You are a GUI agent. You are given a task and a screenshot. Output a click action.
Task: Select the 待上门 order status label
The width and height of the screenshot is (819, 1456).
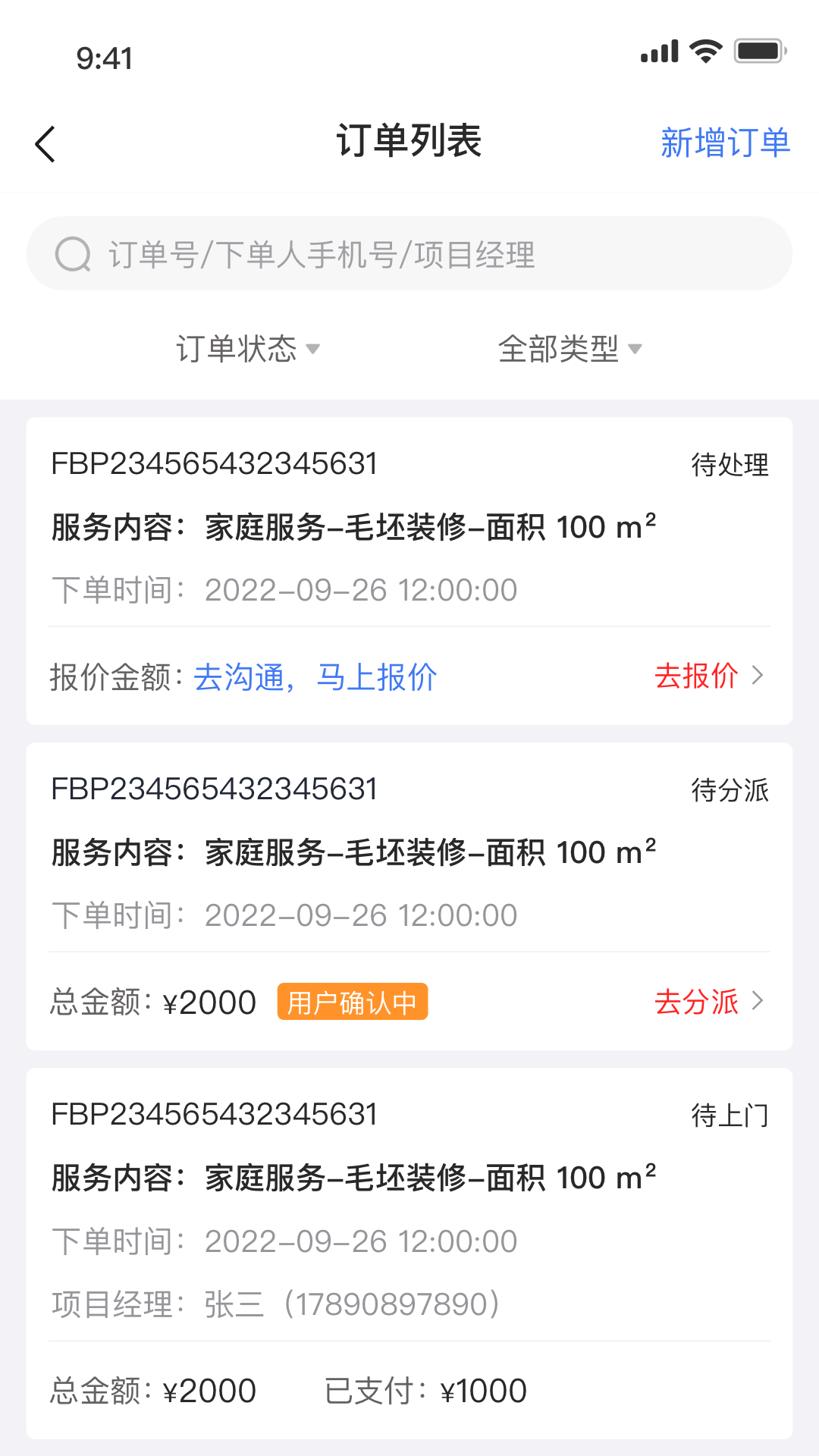[729, 1115]
